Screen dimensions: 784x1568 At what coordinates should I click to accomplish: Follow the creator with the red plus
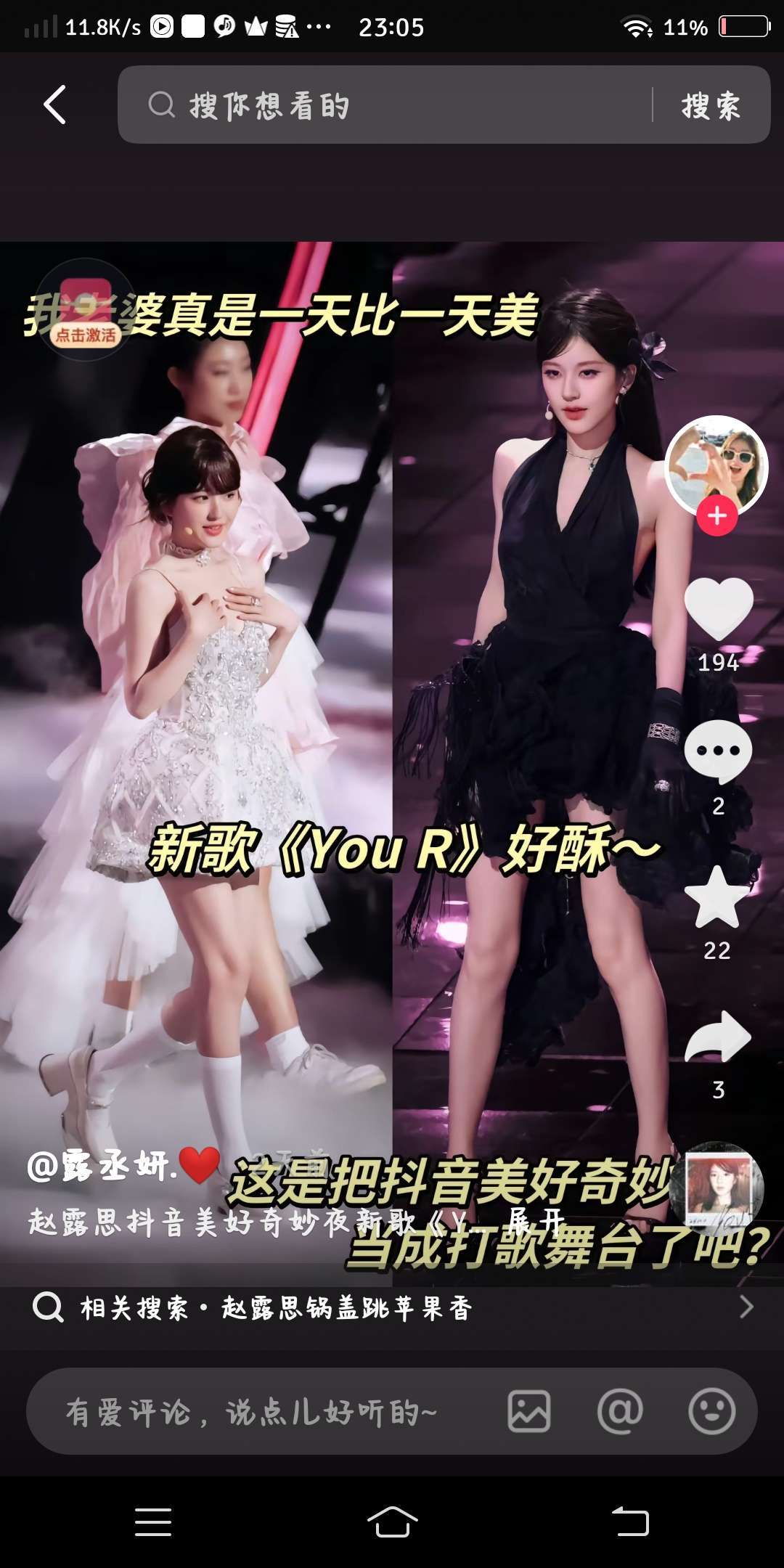point(717,516)
